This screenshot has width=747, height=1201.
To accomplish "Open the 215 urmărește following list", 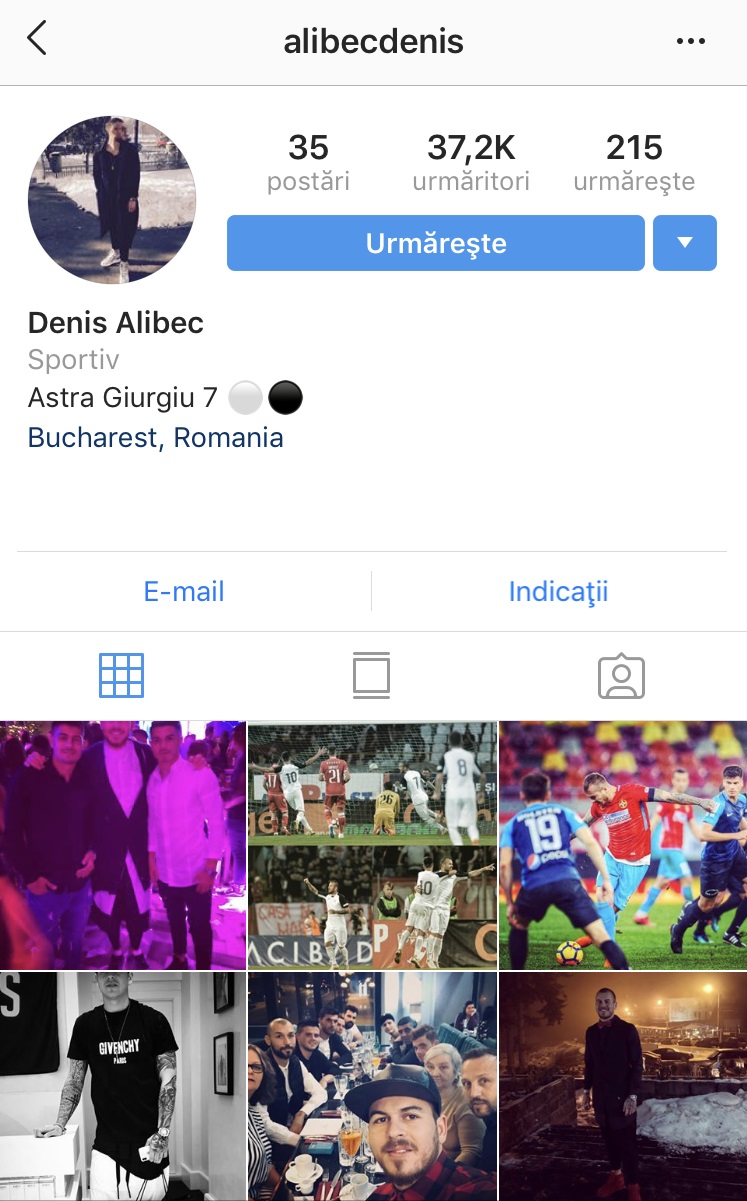I will coord(634,163).
